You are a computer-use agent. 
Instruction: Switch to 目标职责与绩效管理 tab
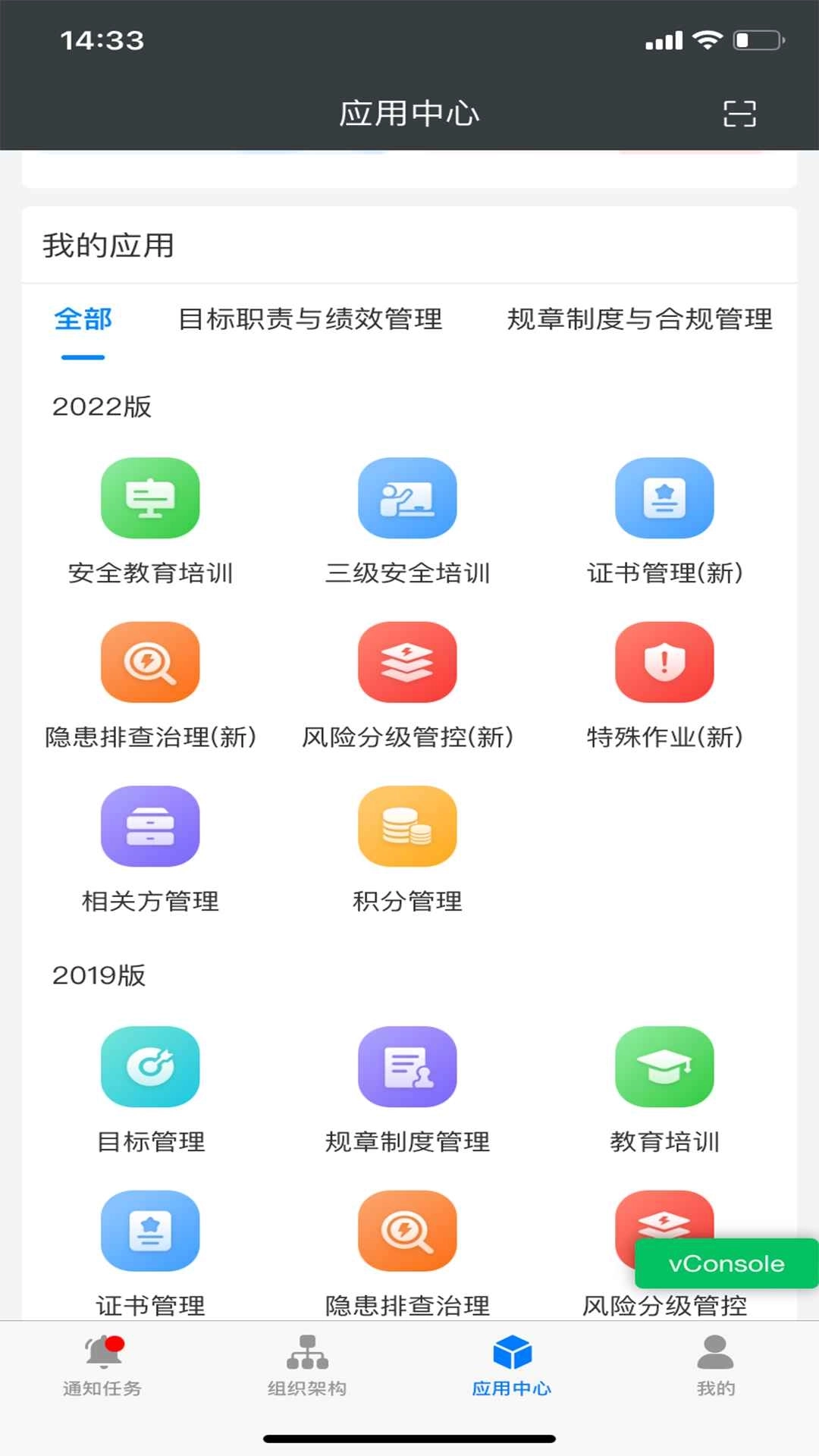click(310, 319)
